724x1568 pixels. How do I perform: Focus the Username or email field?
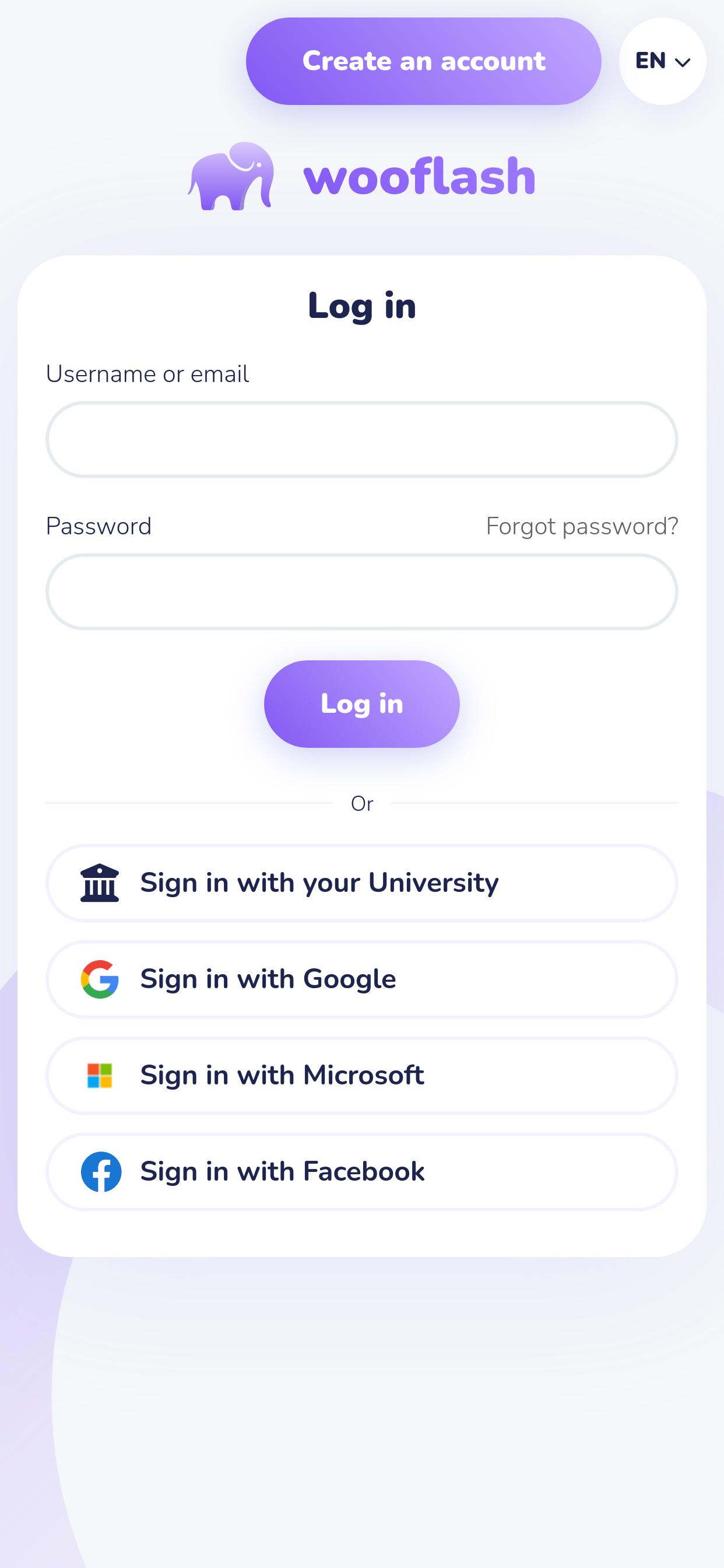point(361,439)
